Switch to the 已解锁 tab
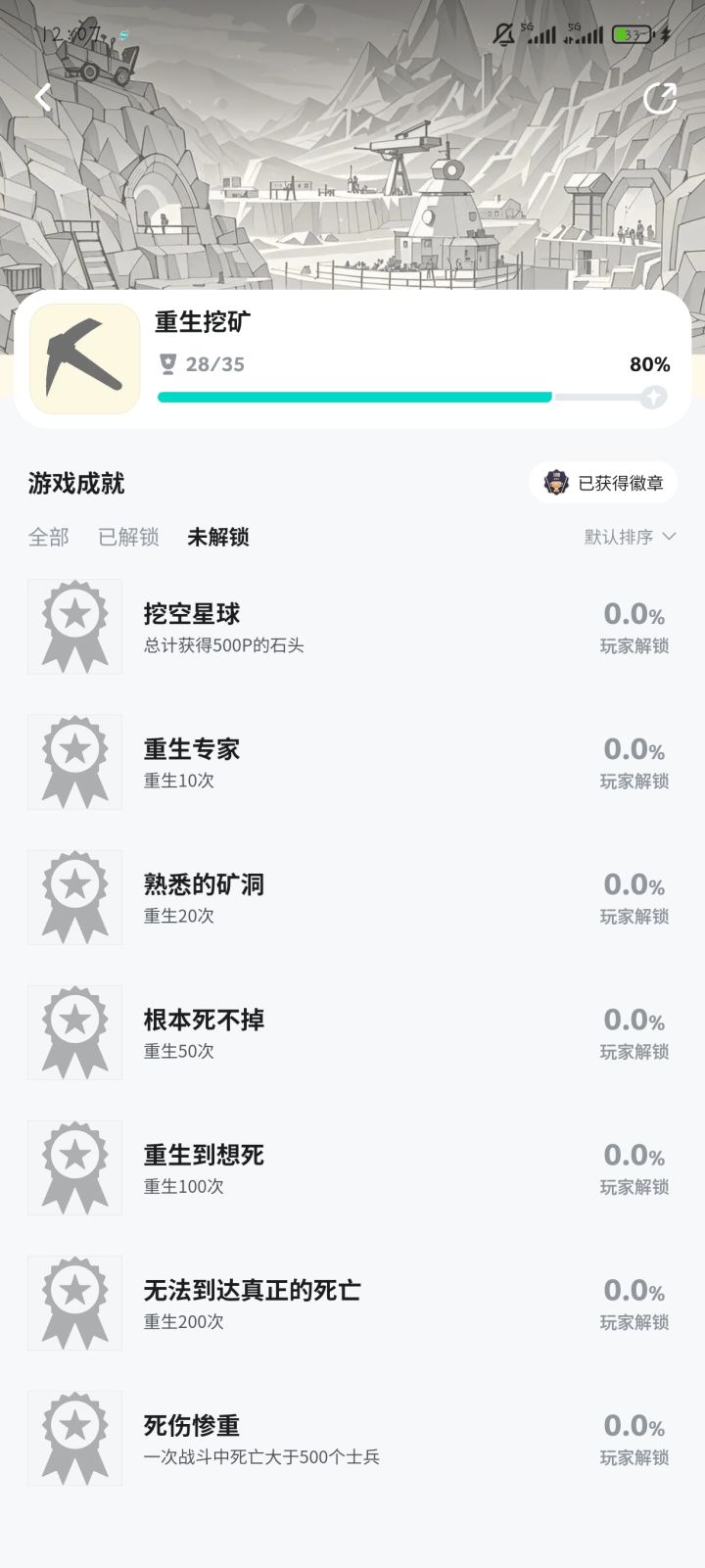The image size is (705, 1568). [x=128, y=537]
